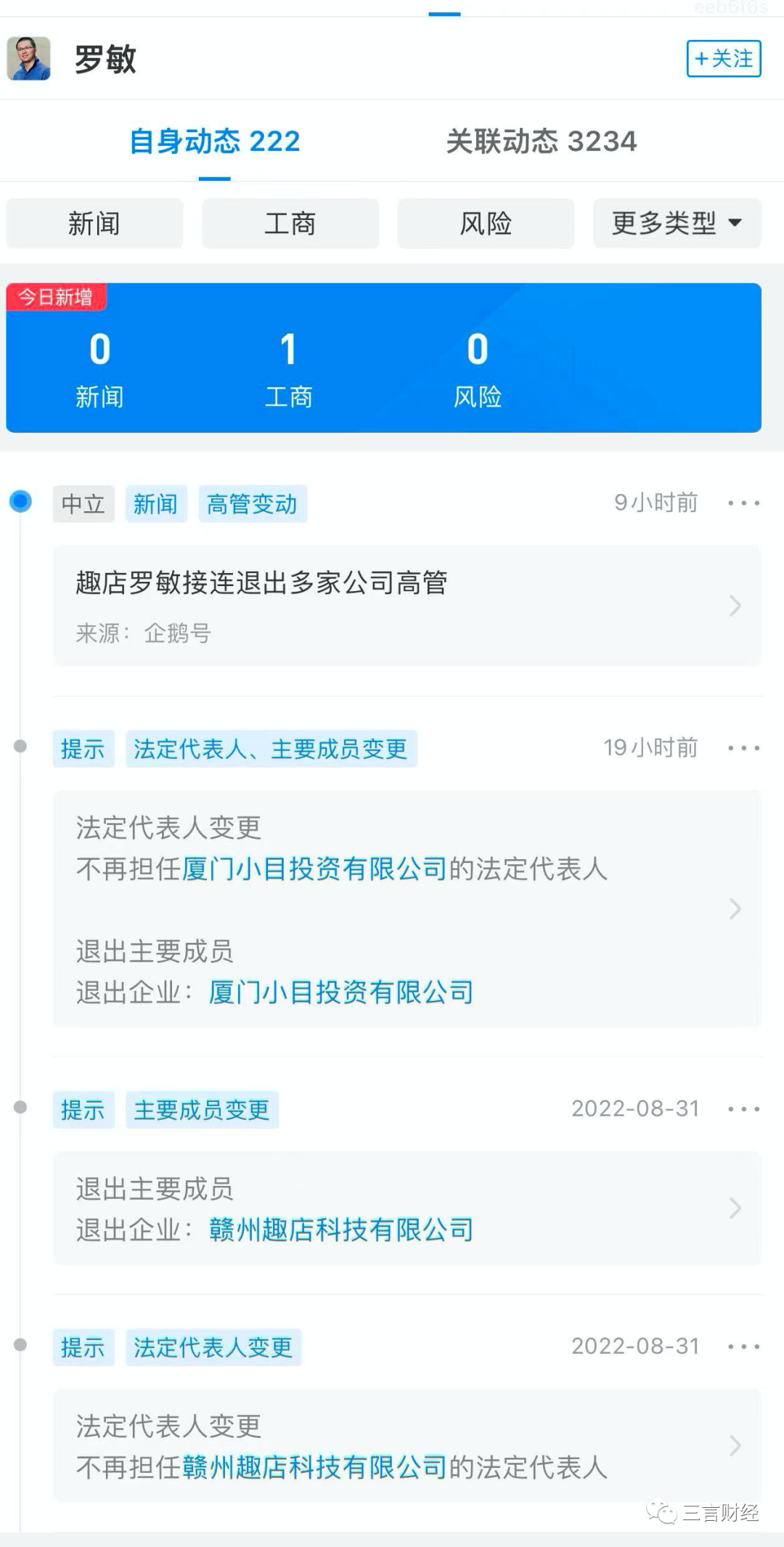View 罗敏's profile avatar
The width and height of the screenshot is (784, 1547).
29,59
